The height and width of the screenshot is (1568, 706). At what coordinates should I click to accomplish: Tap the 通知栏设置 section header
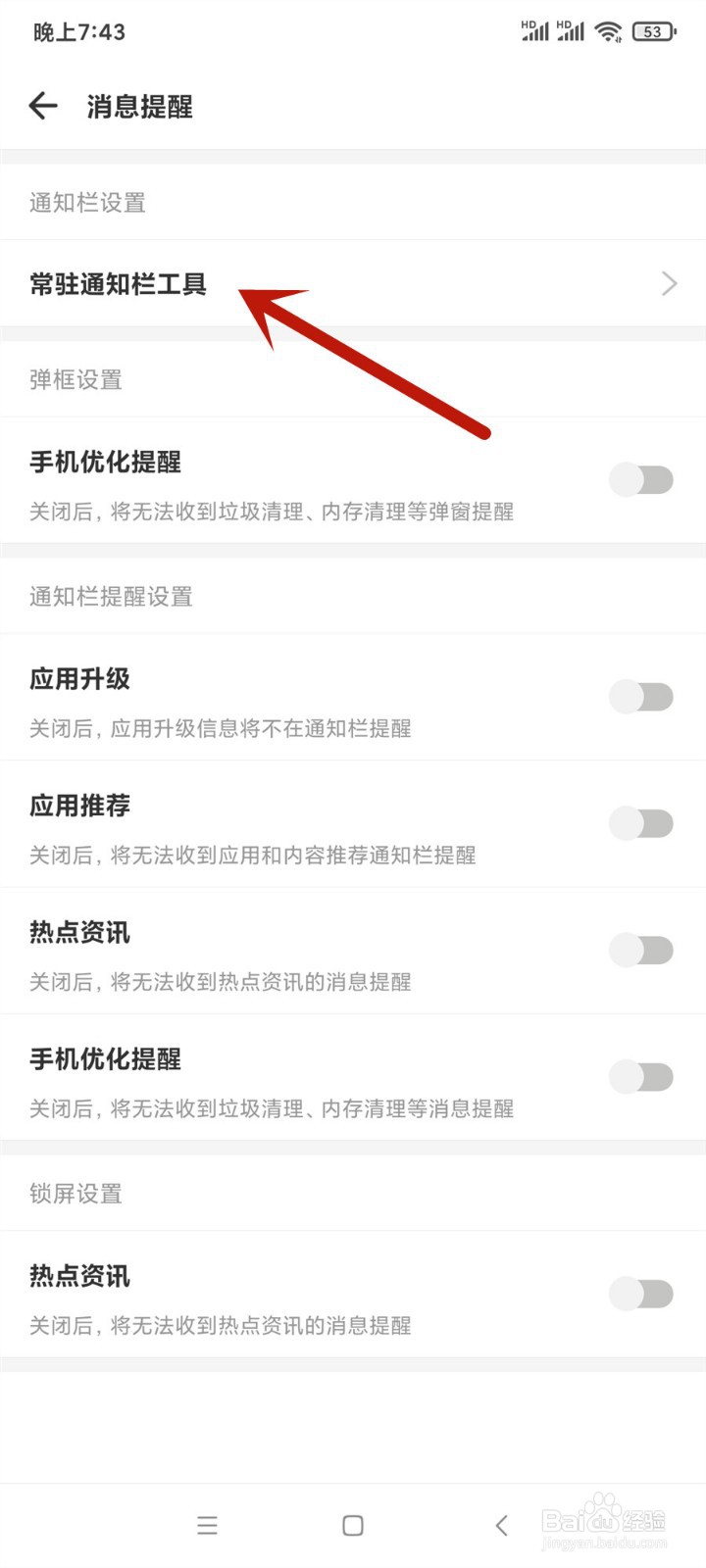tap(86, 203)
